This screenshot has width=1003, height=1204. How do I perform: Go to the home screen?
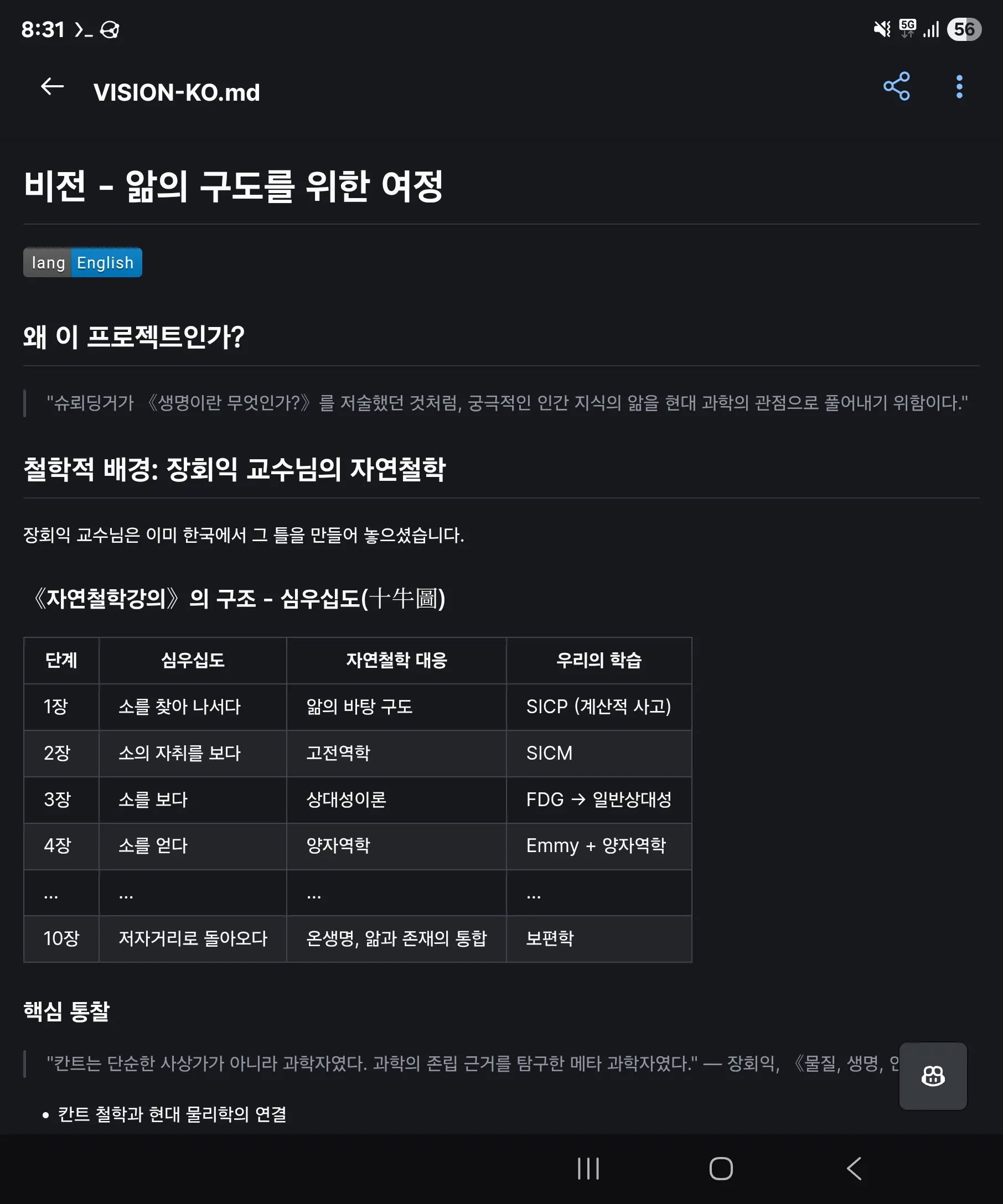click(721, 1168)
